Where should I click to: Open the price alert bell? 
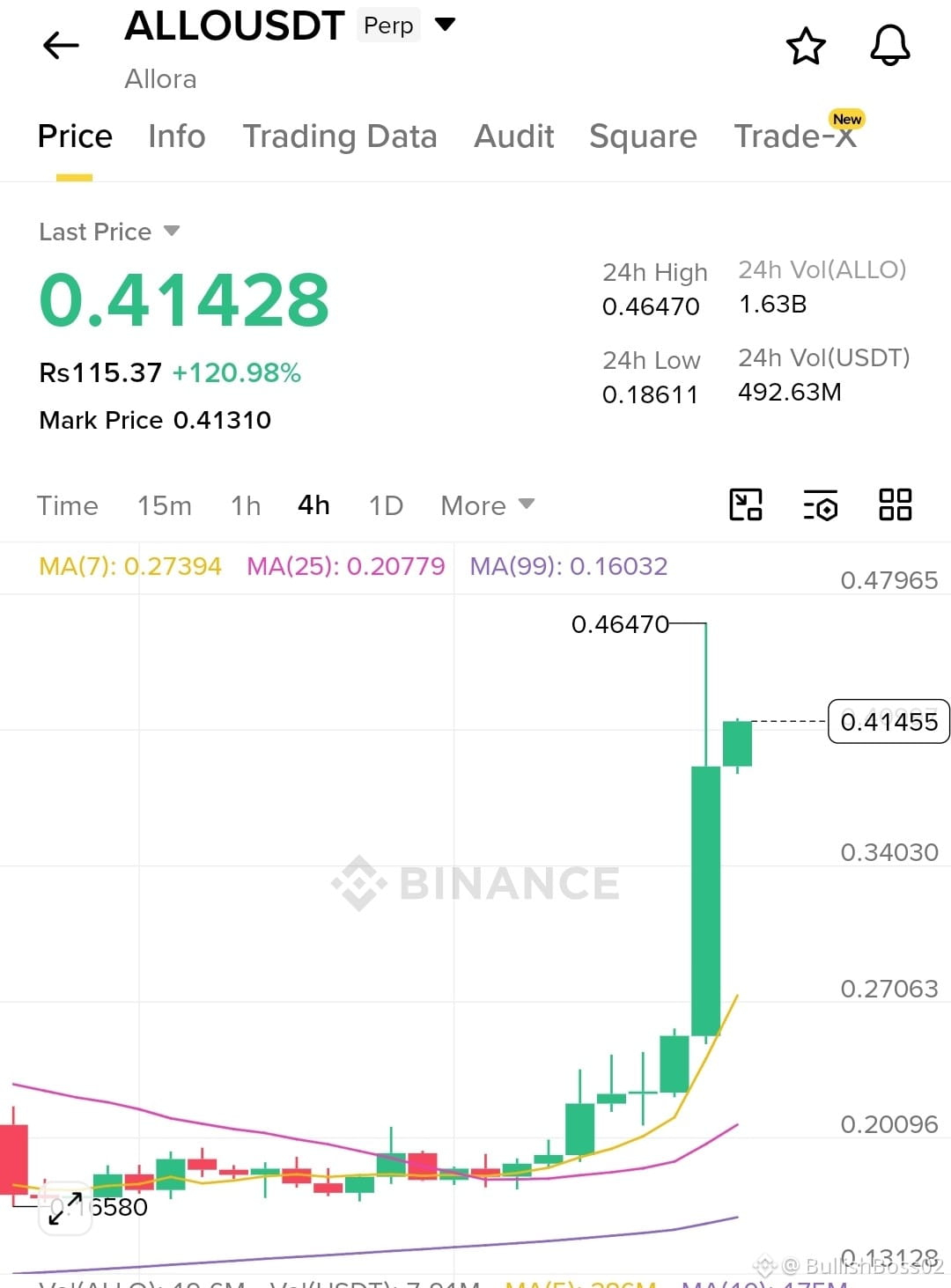pos(890,46)
